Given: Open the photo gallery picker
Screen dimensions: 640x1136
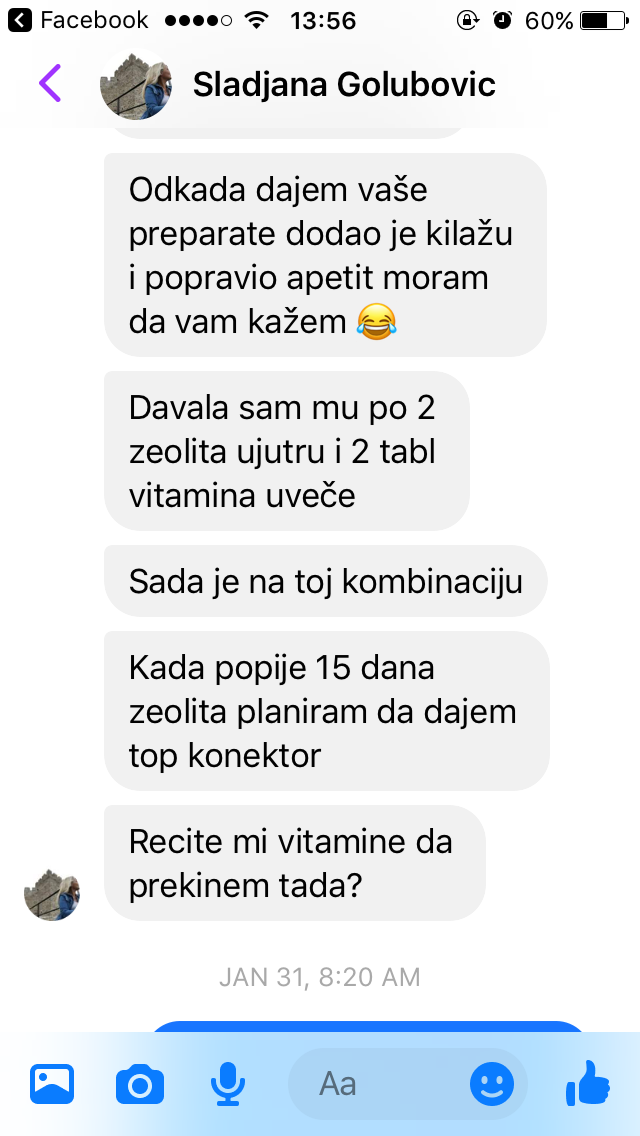Looking at the screenshot, I should pyautogui.click(x=52, y=1084).
